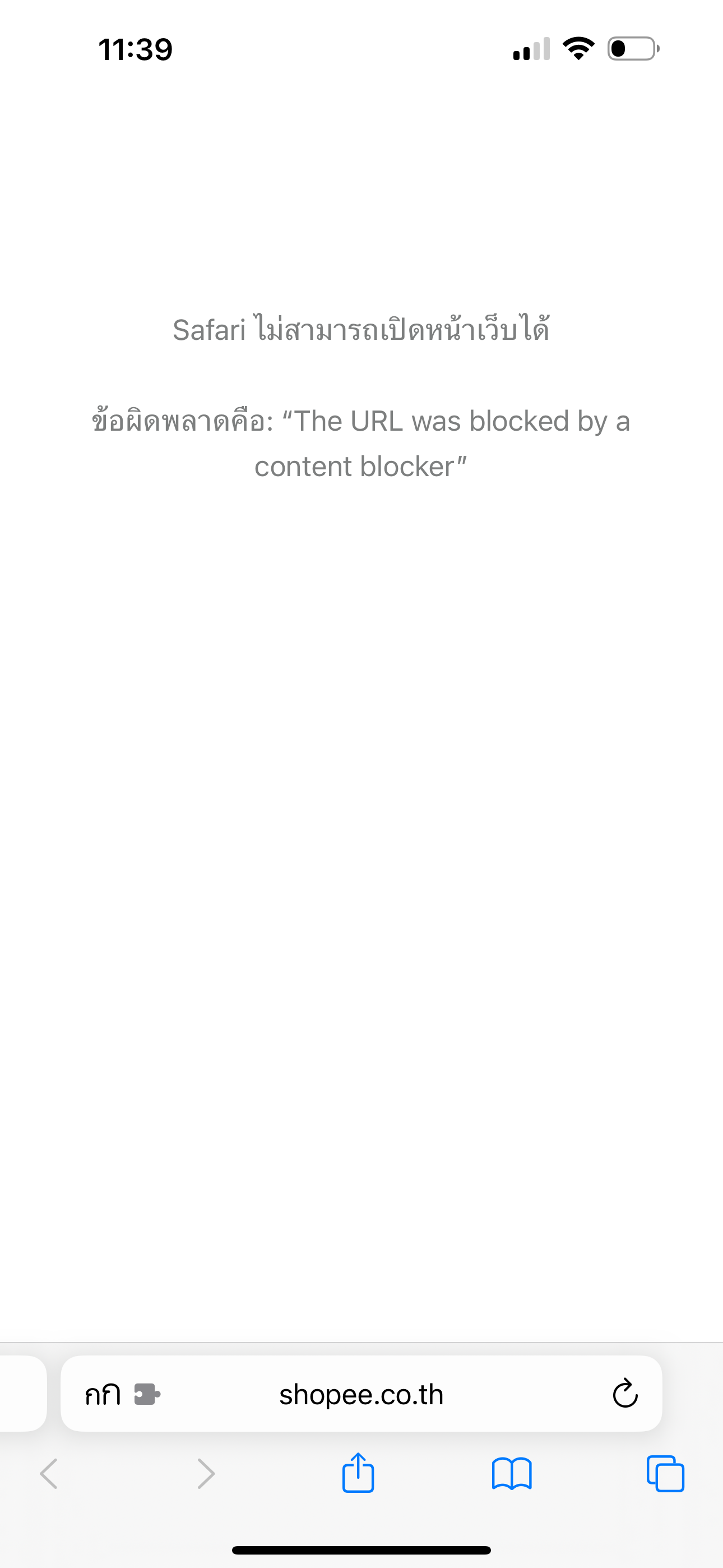Tap the shopee.co.th address bar

(361, 1395)
